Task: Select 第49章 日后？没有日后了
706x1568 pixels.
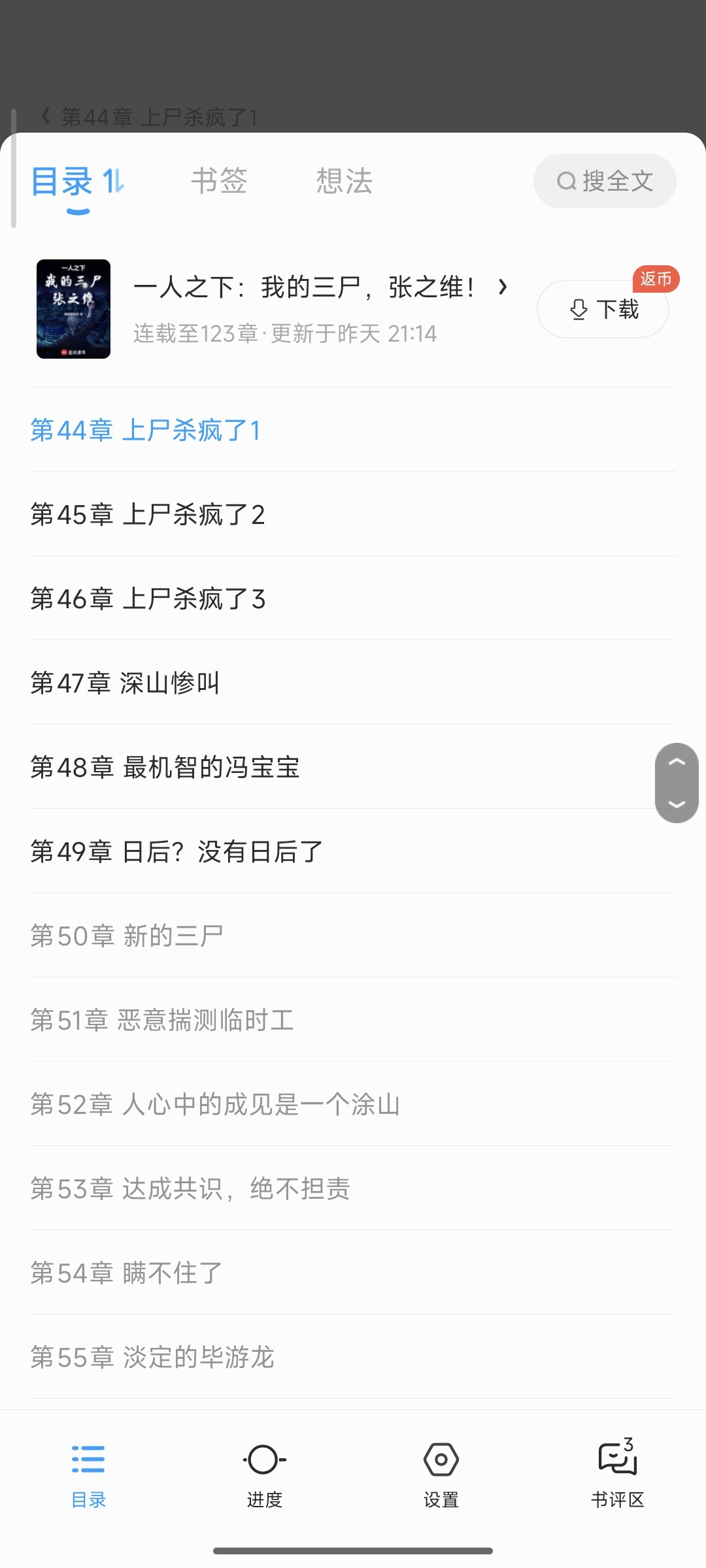Action: [176, 852]
